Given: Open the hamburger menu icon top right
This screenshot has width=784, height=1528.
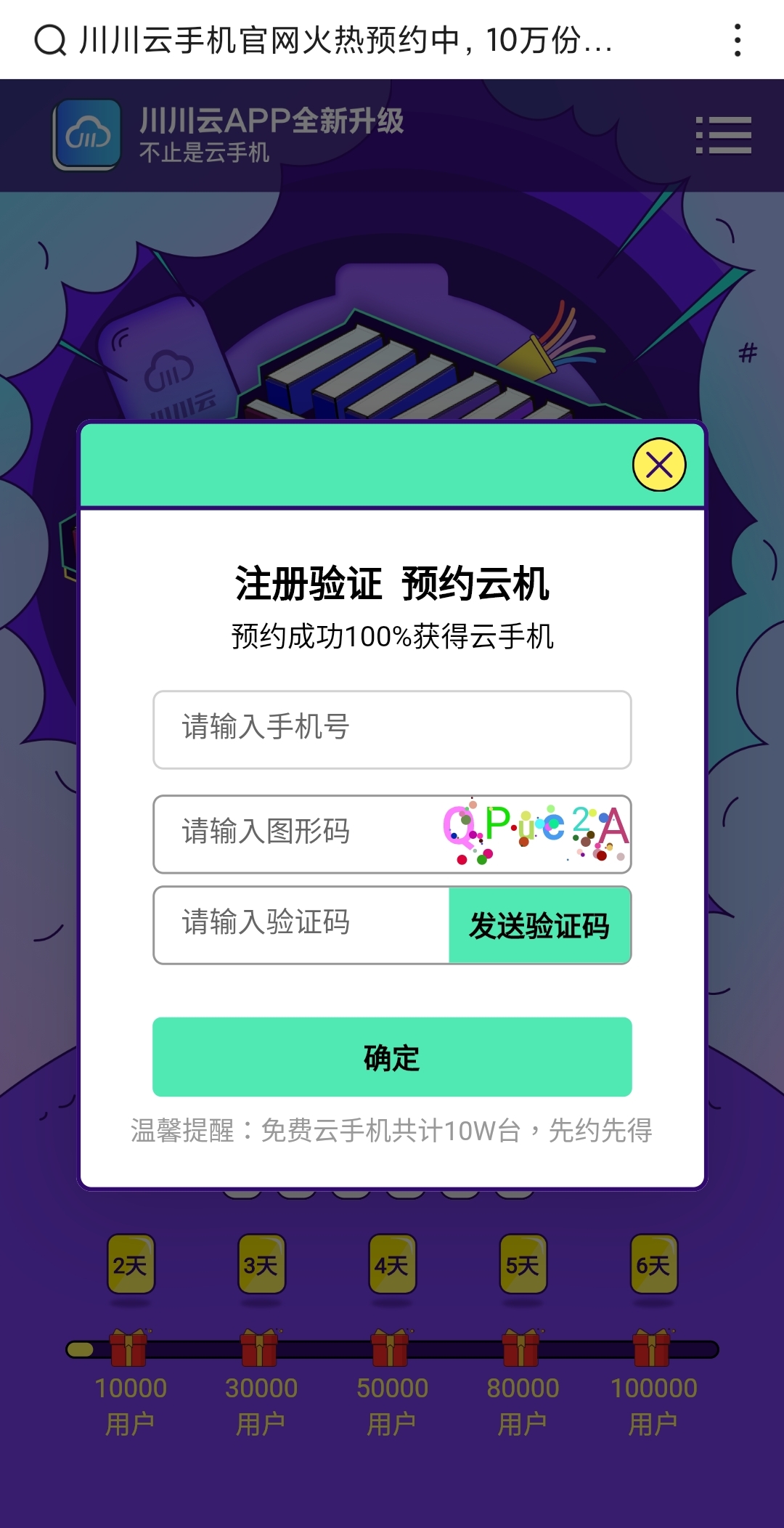Looking at the screenshot, I should pyautogui.click(x=723, y=137).
